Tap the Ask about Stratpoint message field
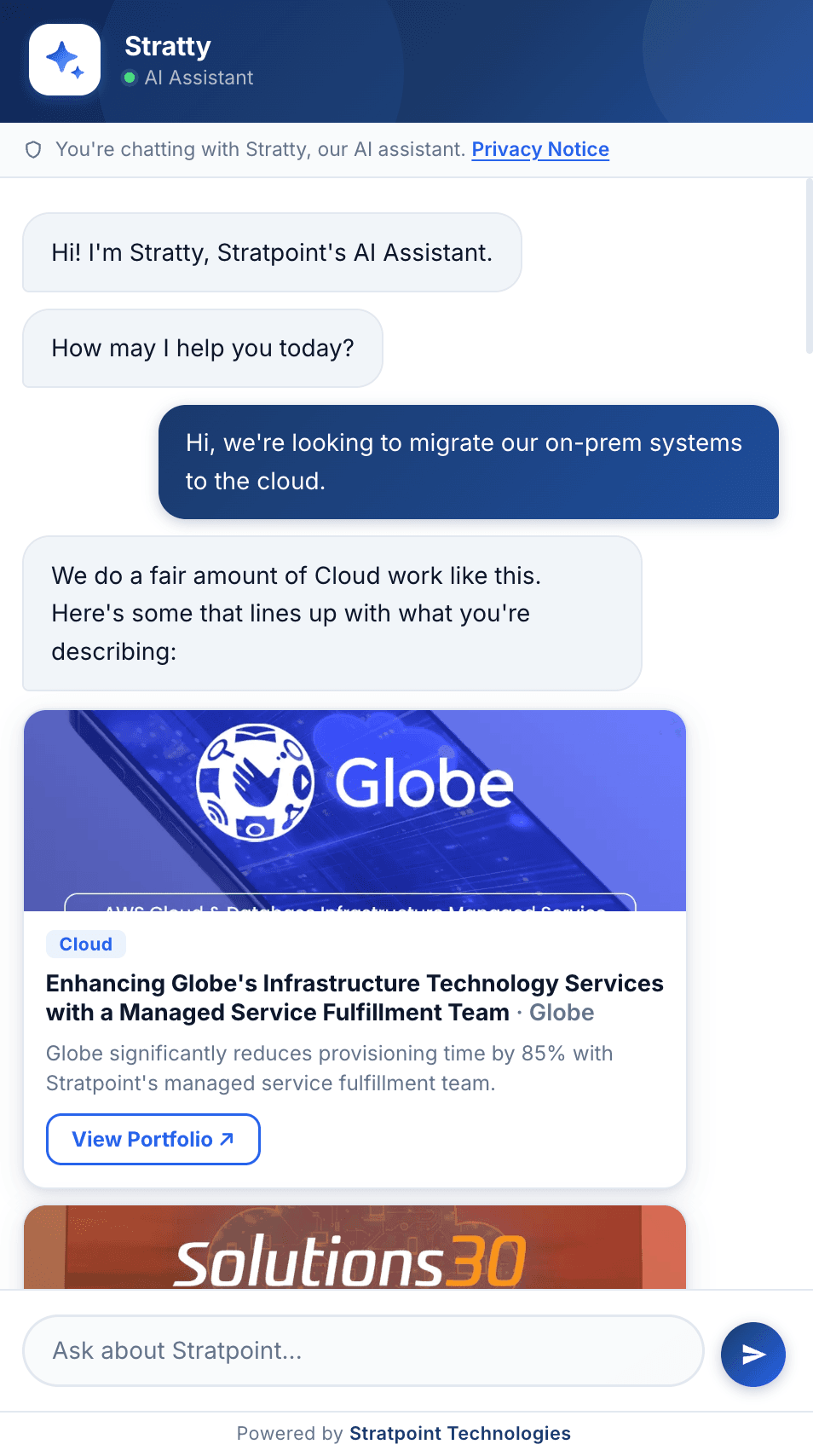 tap(363, 1350)
